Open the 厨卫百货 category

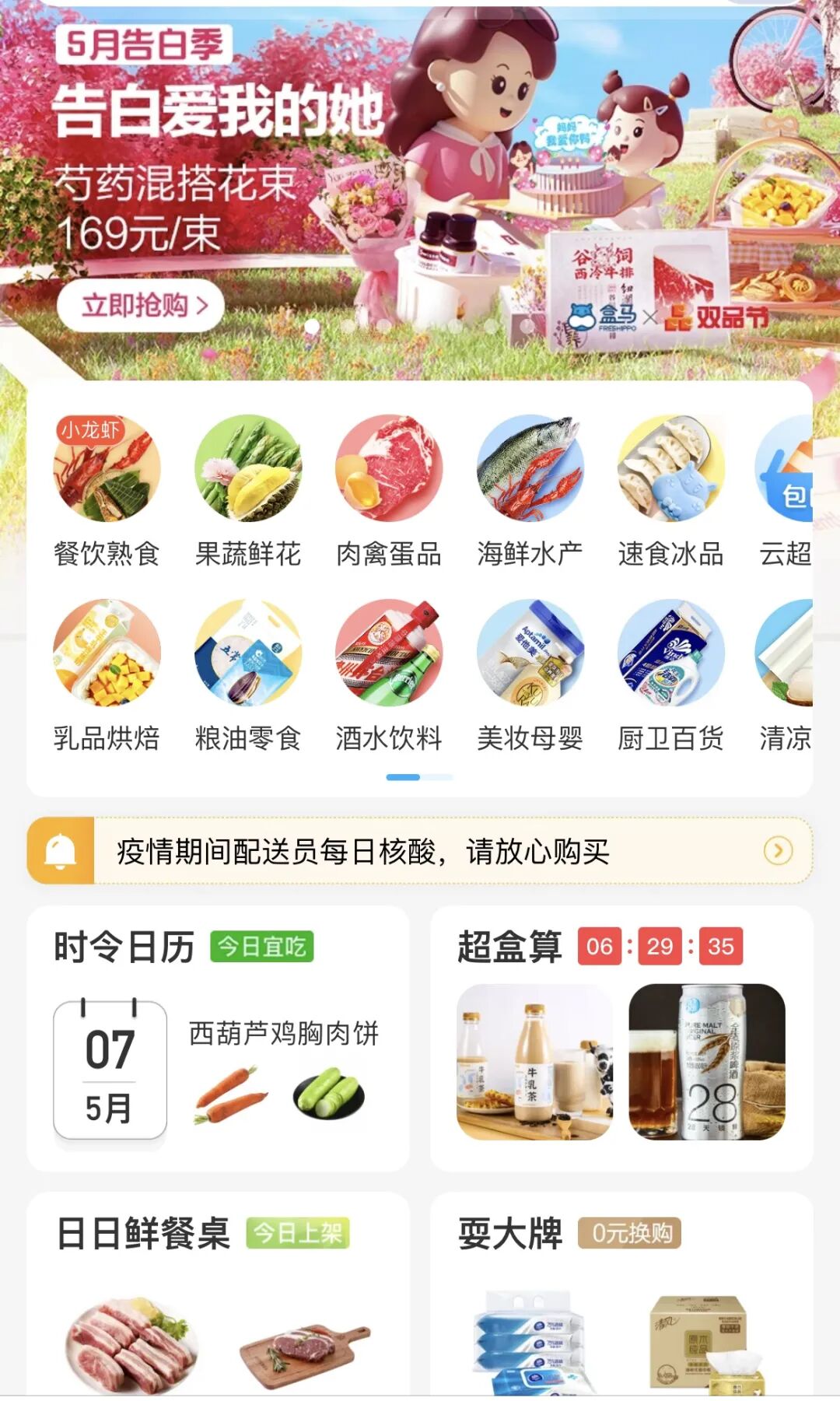[x=671, y=676]
